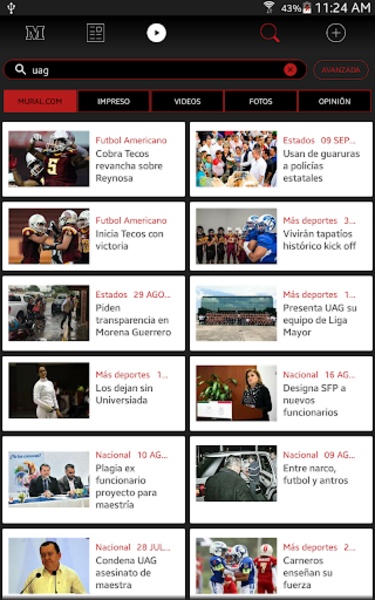Viewport: 375px width, 600px height.
Task: Switch to the Fotos tab
Action: 261,101
